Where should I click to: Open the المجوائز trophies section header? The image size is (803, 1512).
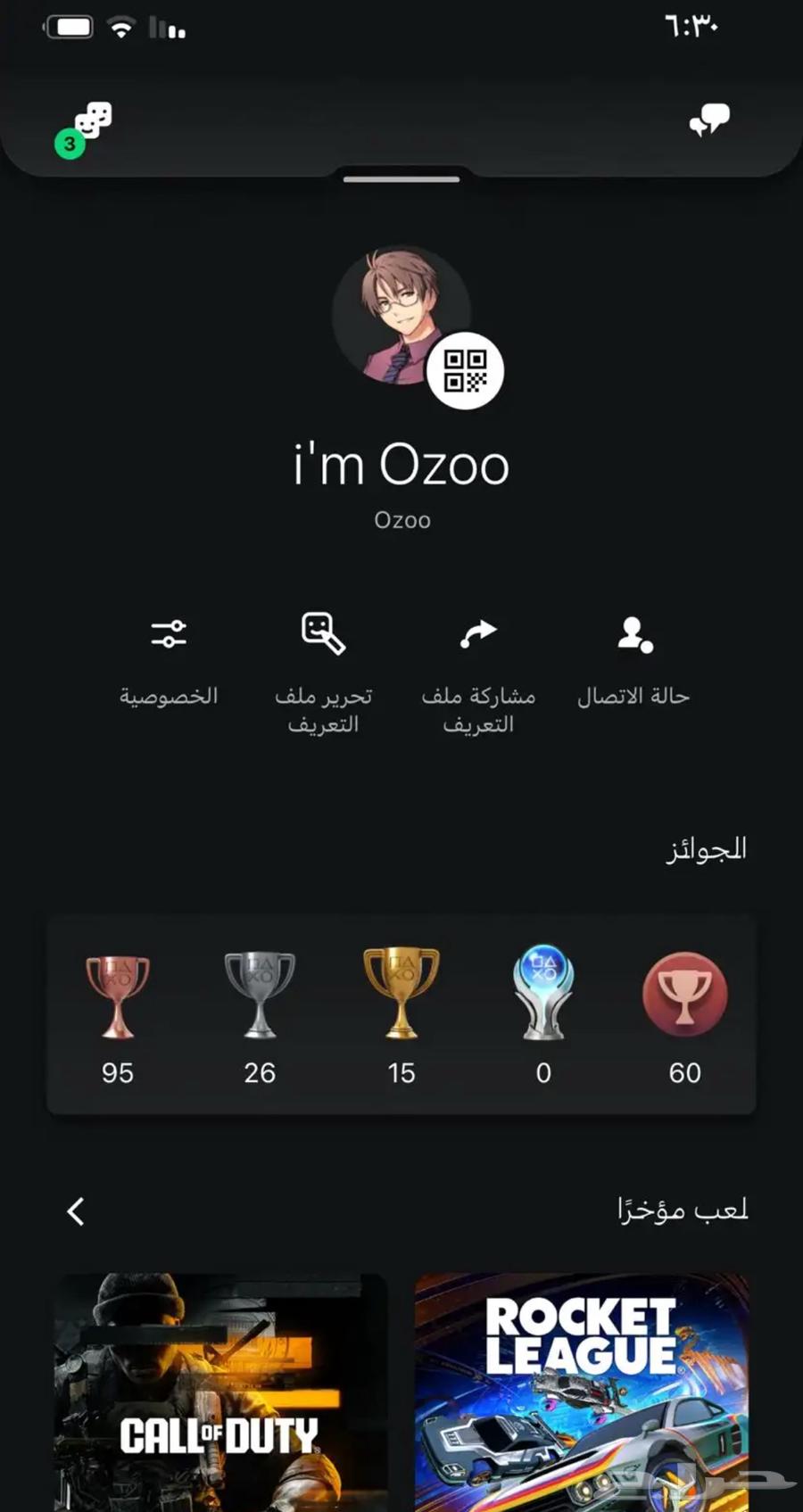pyautogui.click(x=707, y=848)
